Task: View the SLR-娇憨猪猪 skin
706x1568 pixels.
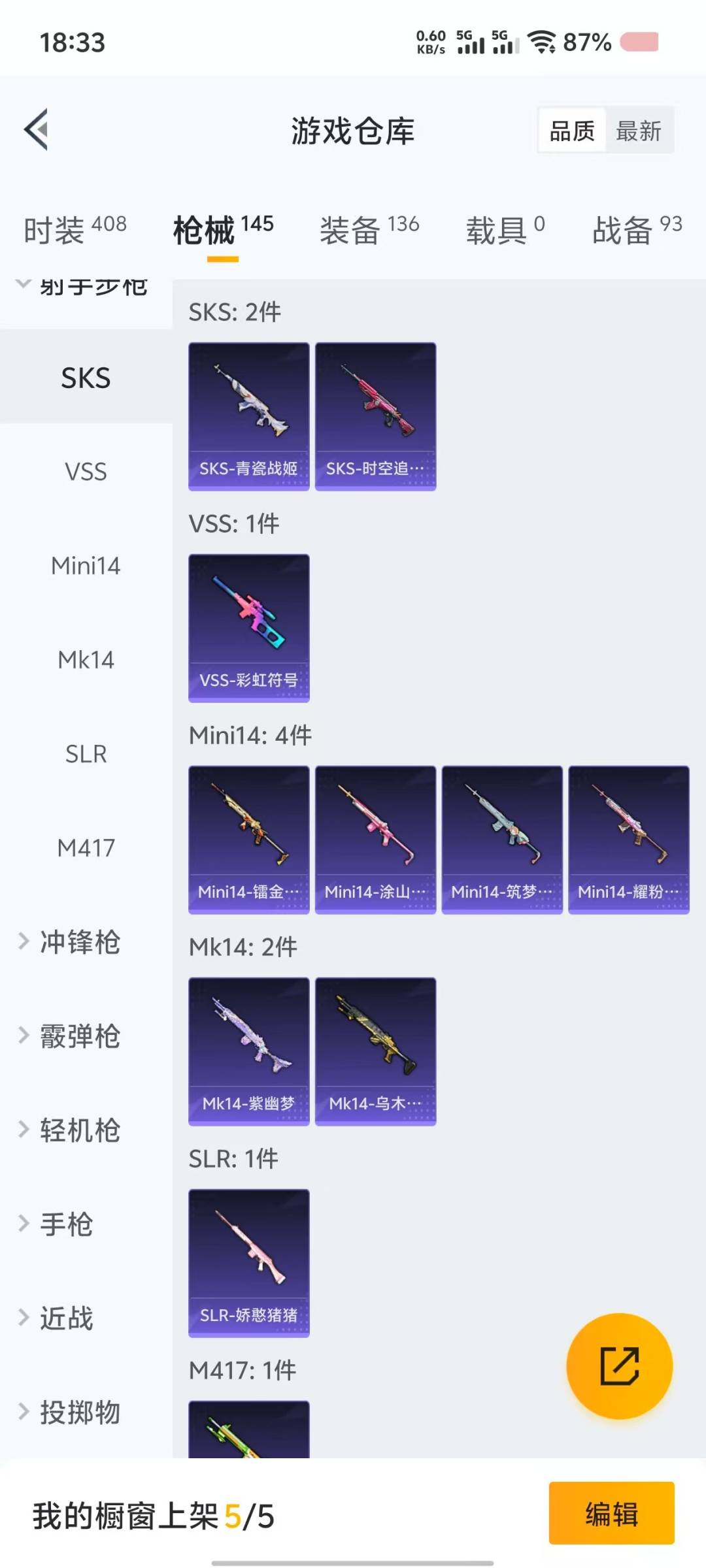Action: point(248,1263)
